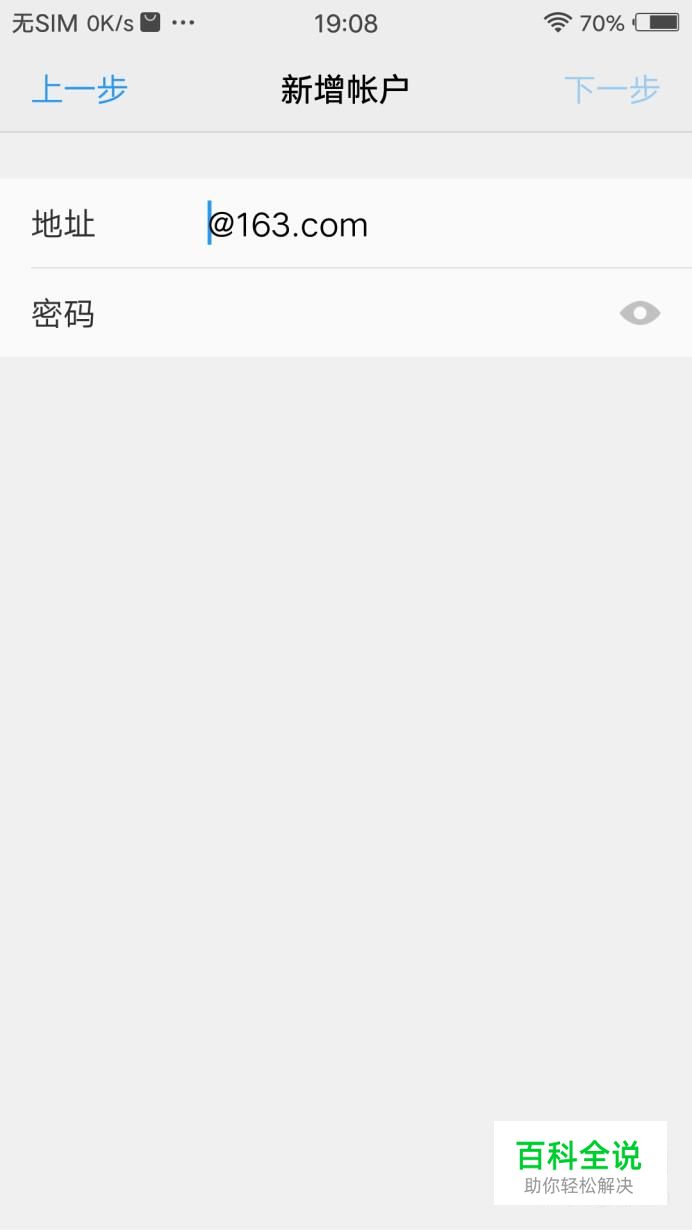Tap 下一步 to continue
This screenshot has width=692, height=1230.
click(612, 90)
